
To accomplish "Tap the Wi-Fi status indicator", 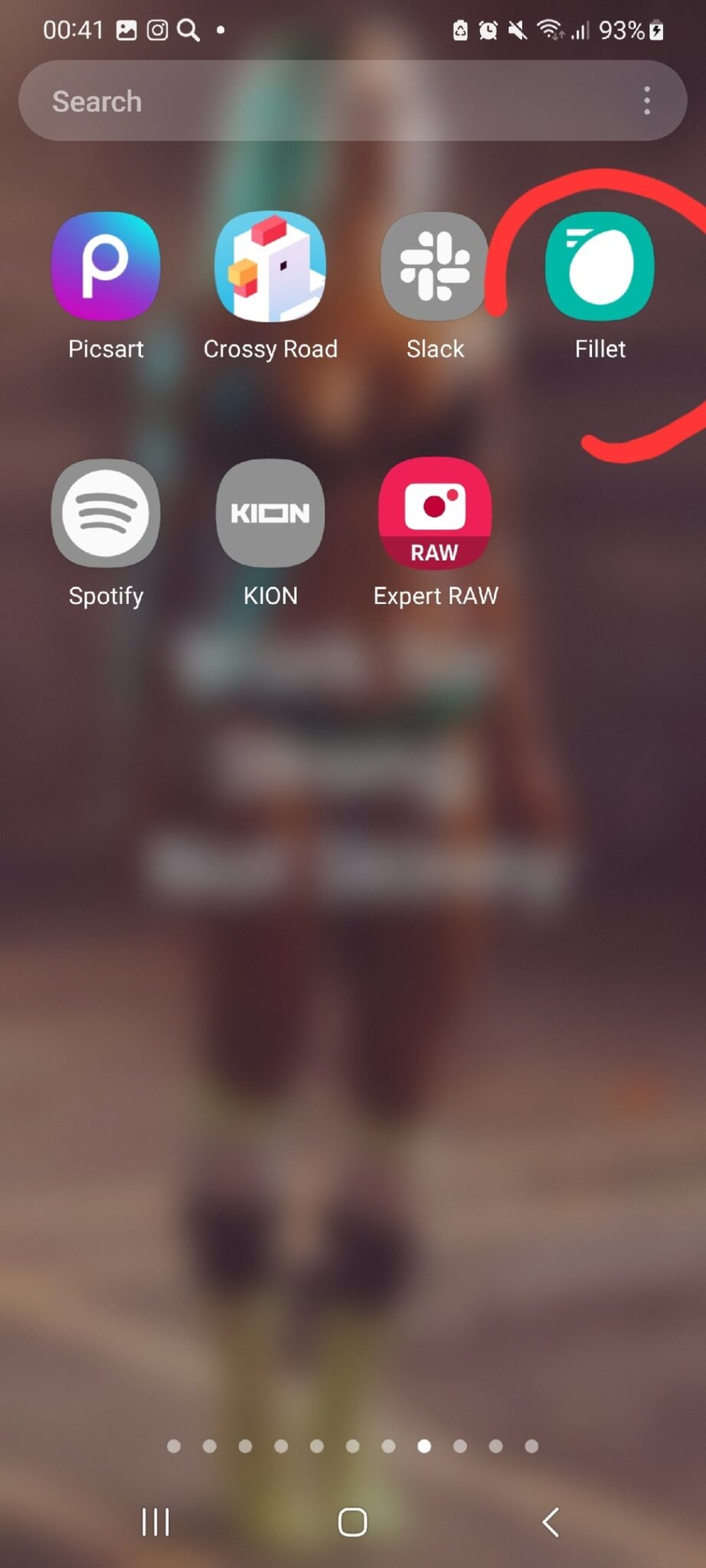I will pos(551,29).
